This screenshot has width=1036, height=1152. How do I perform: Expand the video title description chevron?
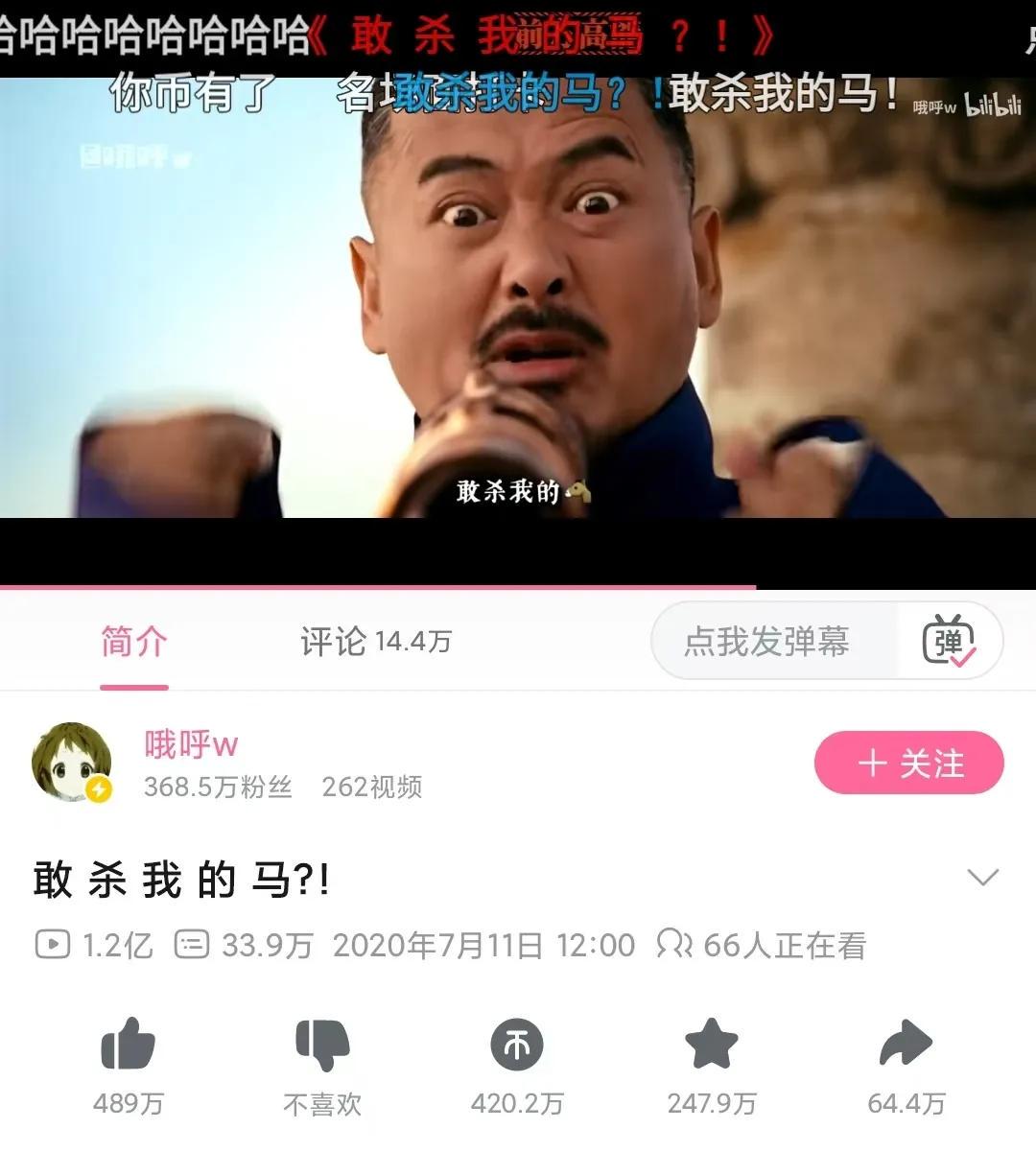(983, 878)
